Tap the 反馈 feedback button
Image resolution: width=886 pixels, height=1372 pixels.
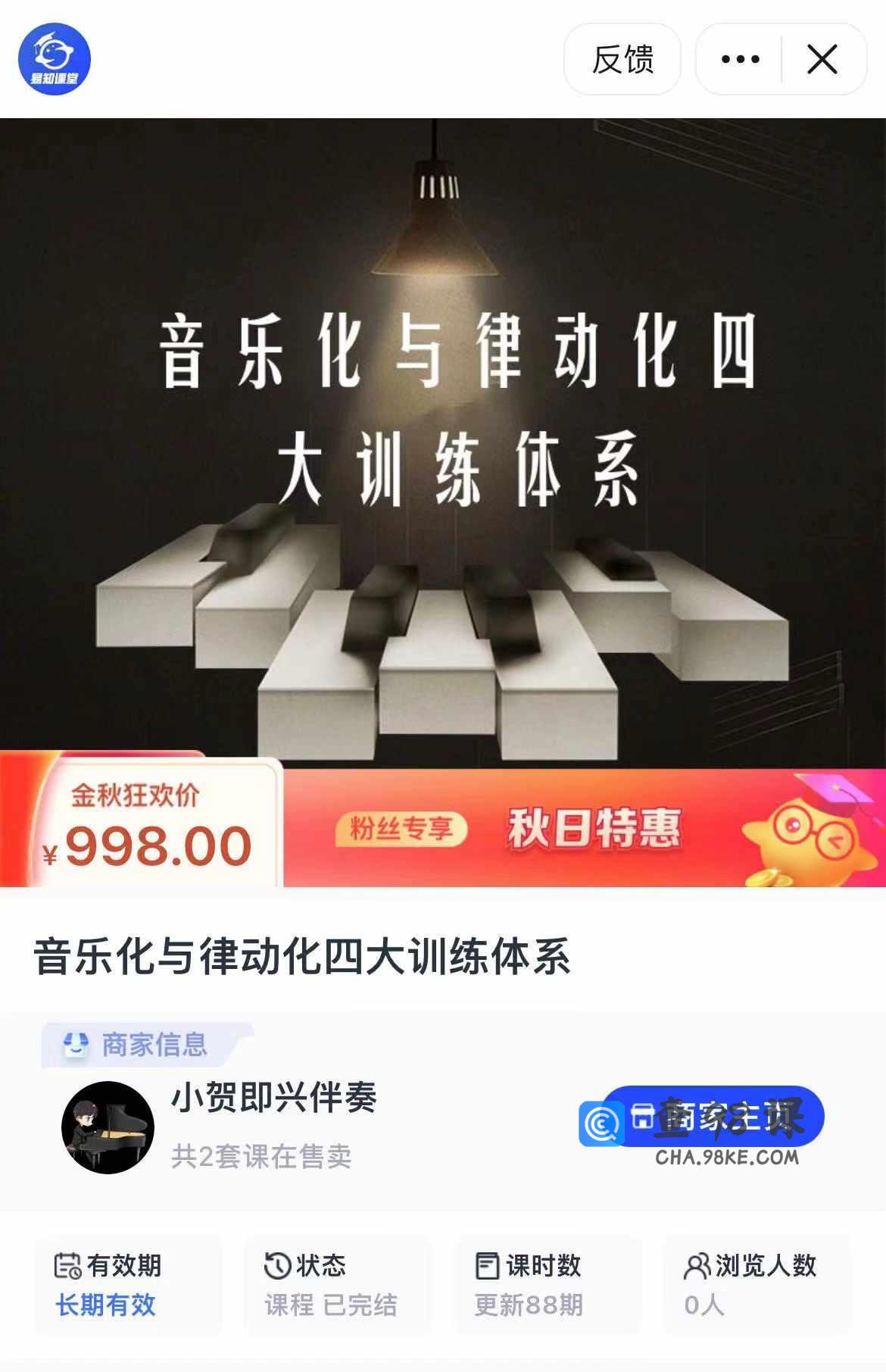pos(622,59)
